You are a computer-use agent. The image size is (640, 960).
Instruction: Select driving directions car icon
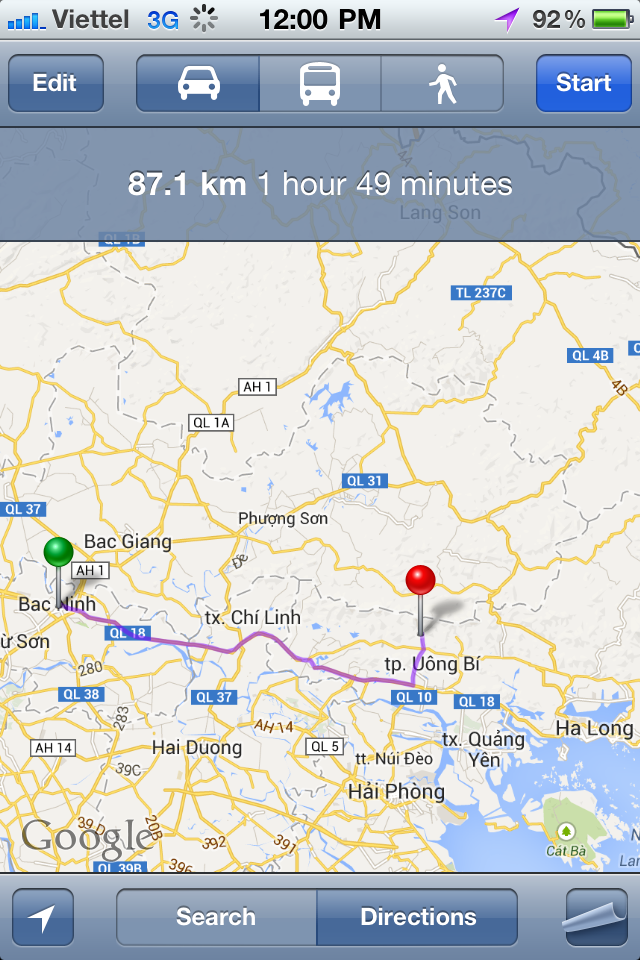coord(198,83)
